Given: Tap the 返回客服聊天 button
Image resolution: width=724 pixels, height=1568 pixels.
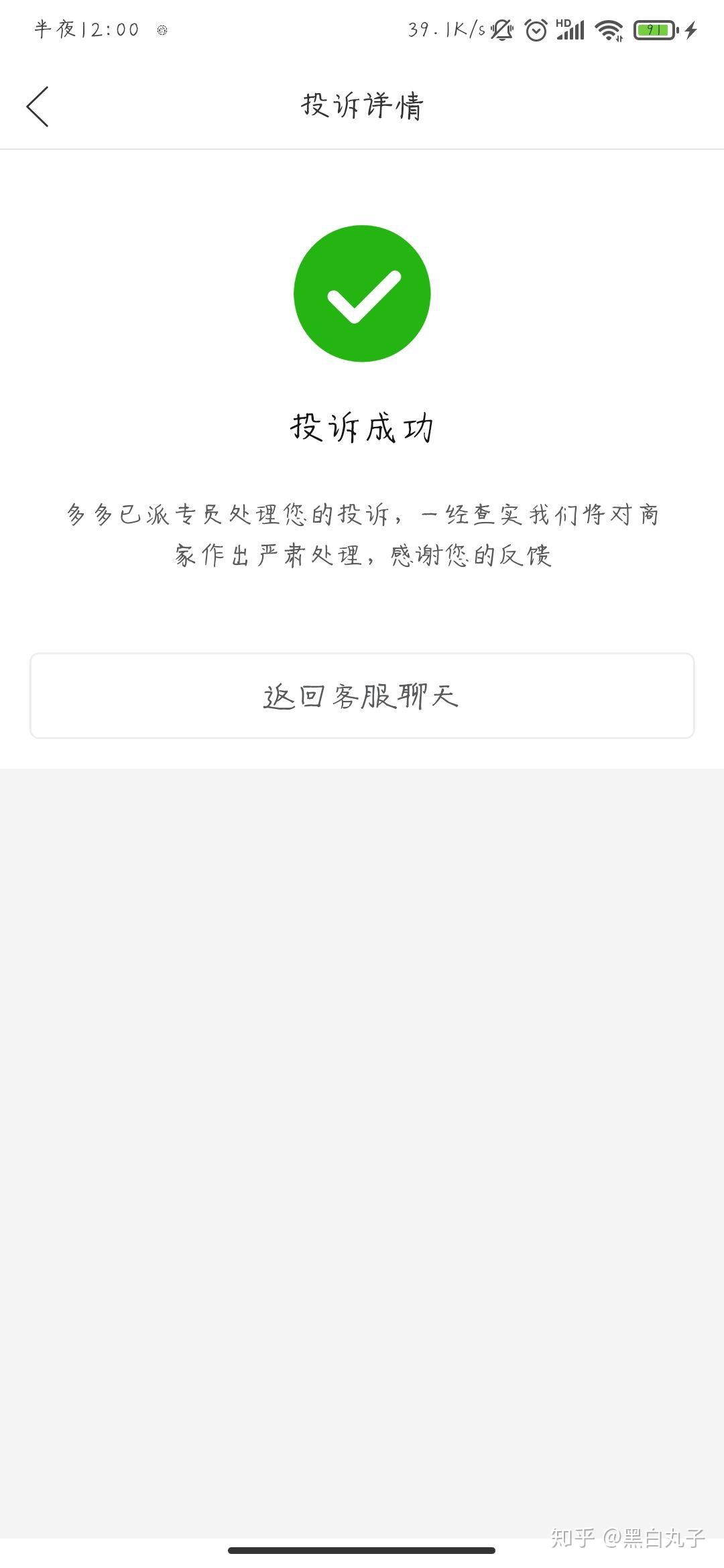Looking at the screenshot, I should 362,696.
